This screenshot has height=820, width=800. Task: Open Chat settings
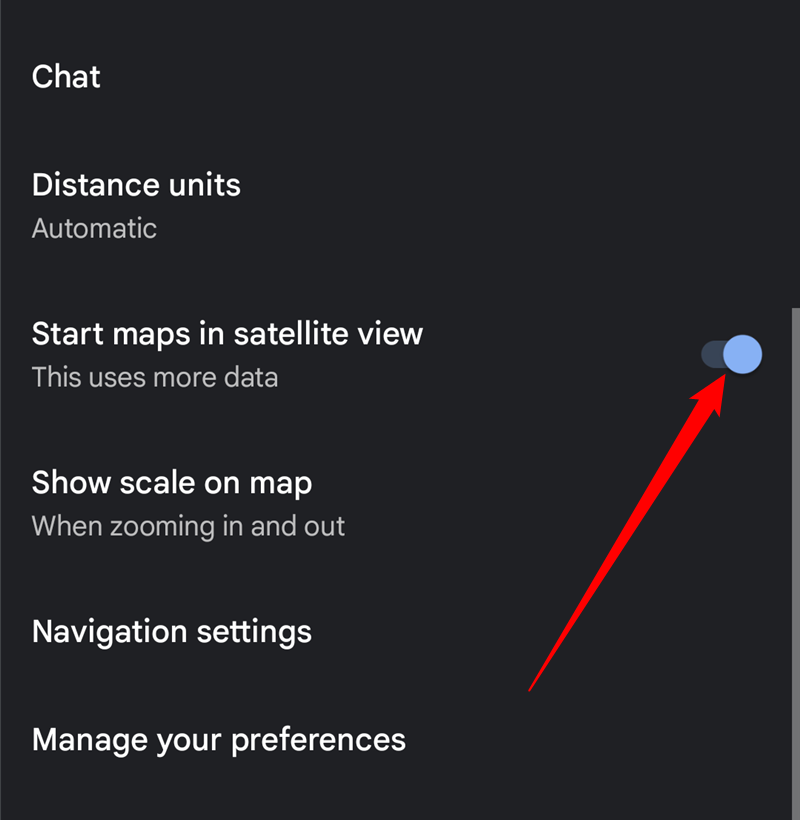coord(67,77)
